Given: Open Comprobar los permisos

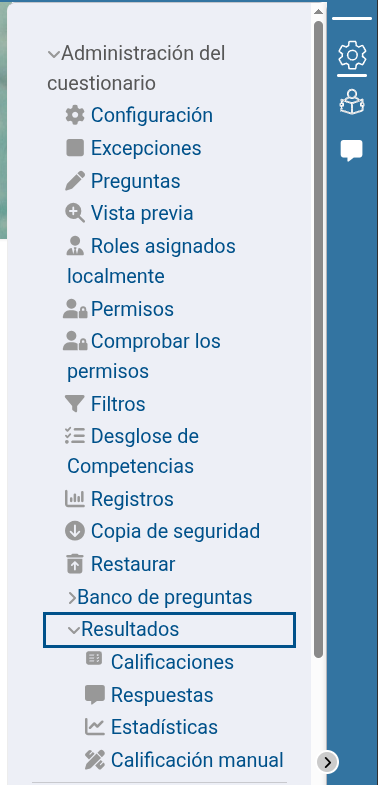Looking at the screenshot, I should click(144, 356).
